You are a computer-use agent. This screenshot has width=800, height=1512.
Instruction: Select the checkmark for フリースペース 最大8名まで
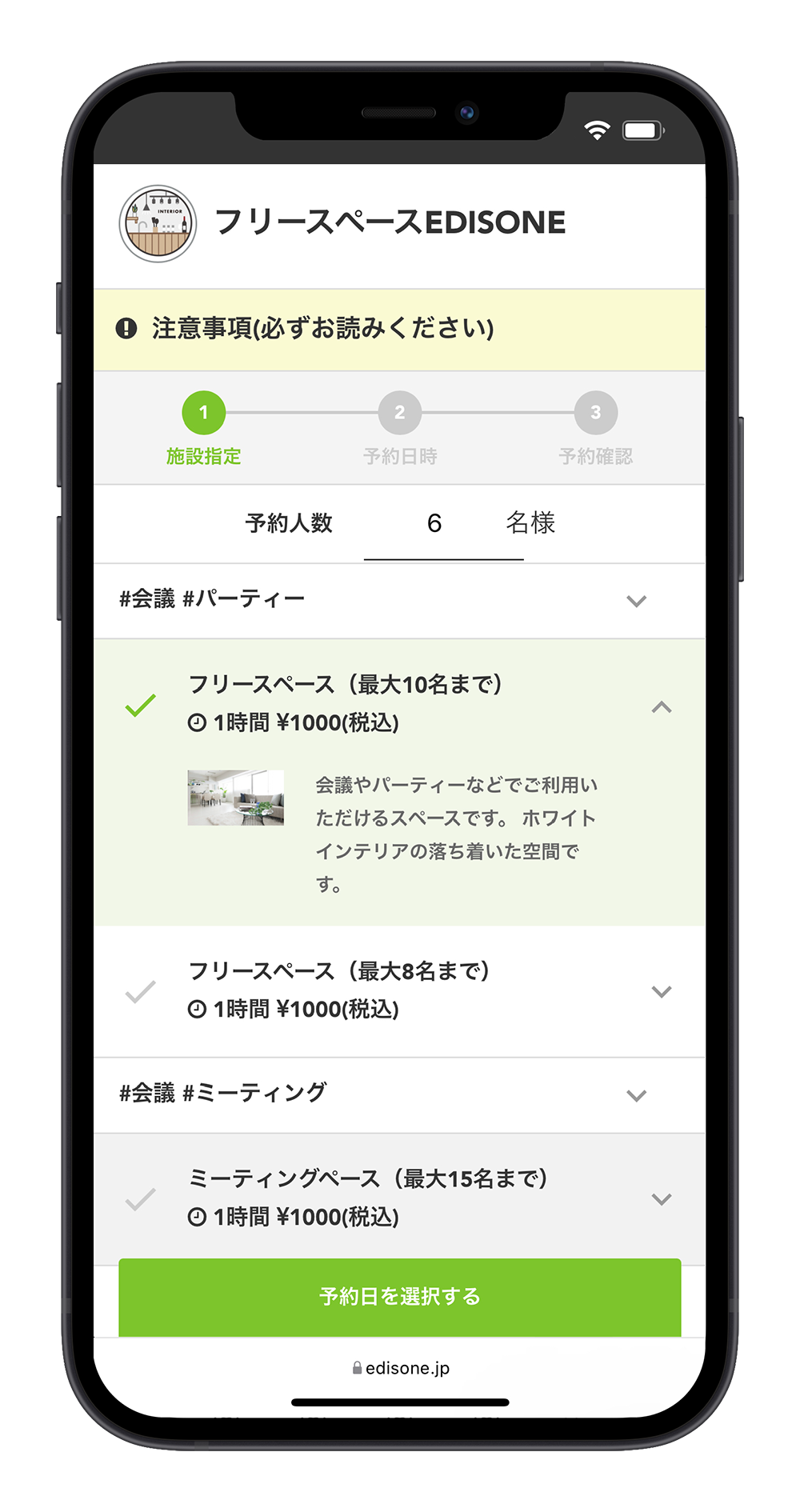[x=141, y=992]
